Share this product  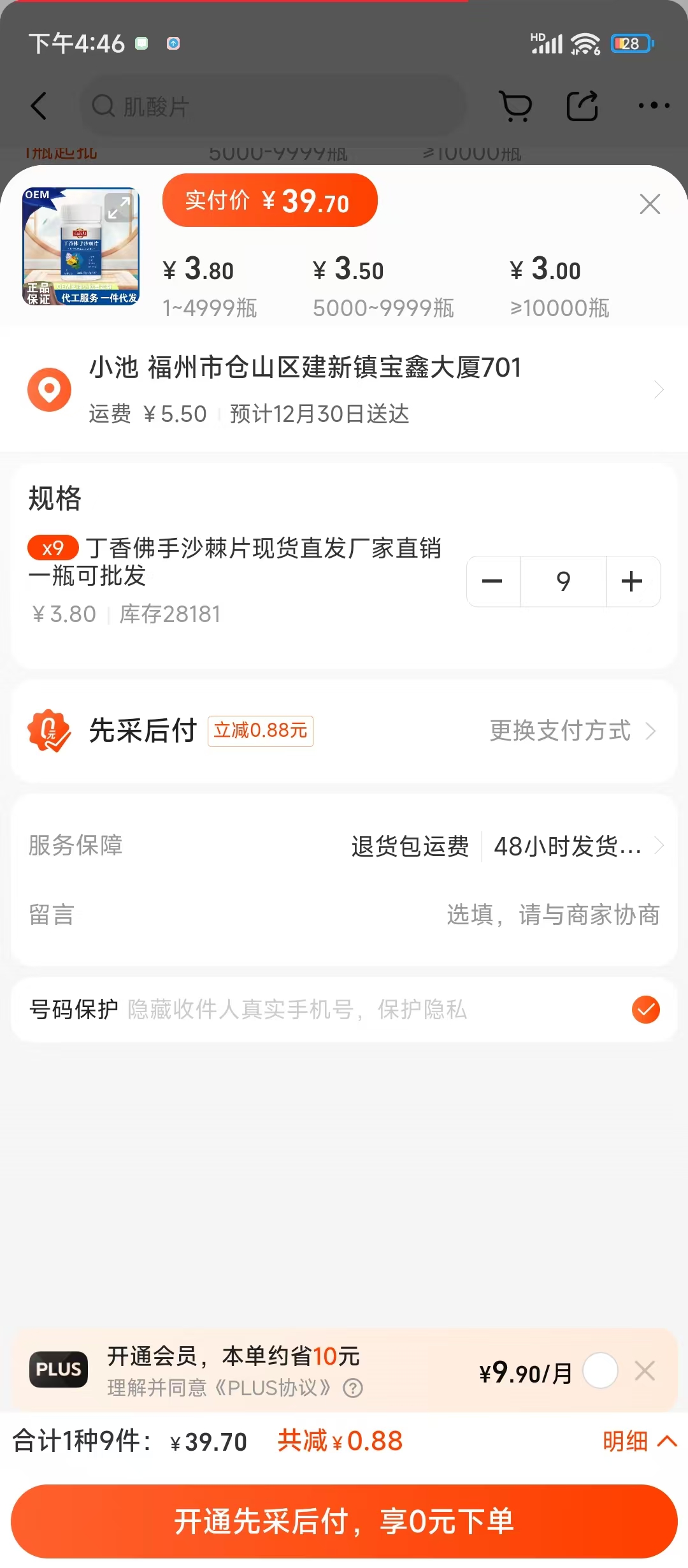pos(582,106)
